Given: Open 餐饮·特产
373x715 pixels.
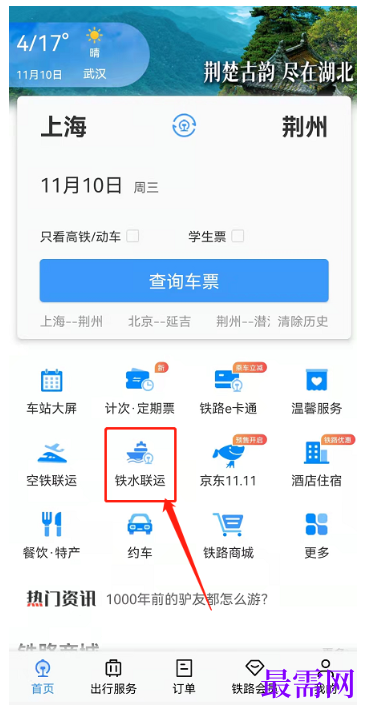Looking at the screenshot, I should pos(51,536).
